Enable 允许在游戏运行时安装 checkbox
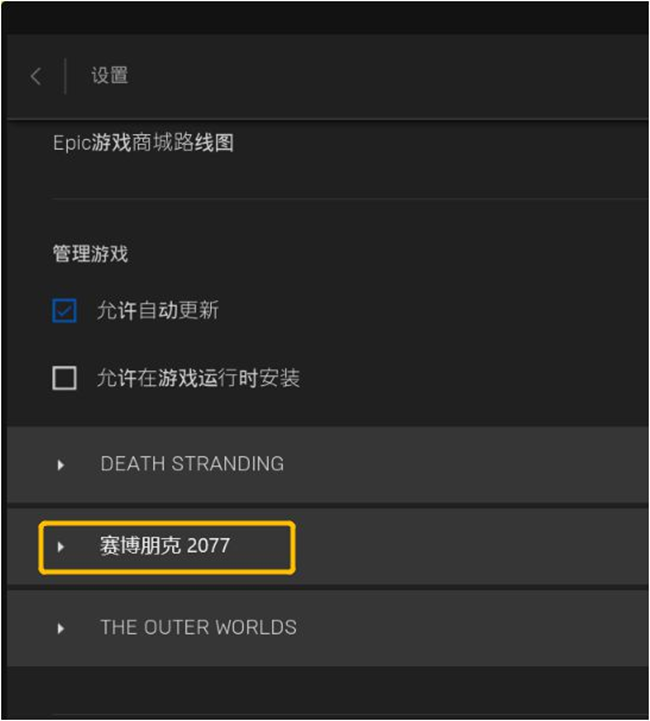The height and width of the screenshot is (721, 650). (64, 378)
